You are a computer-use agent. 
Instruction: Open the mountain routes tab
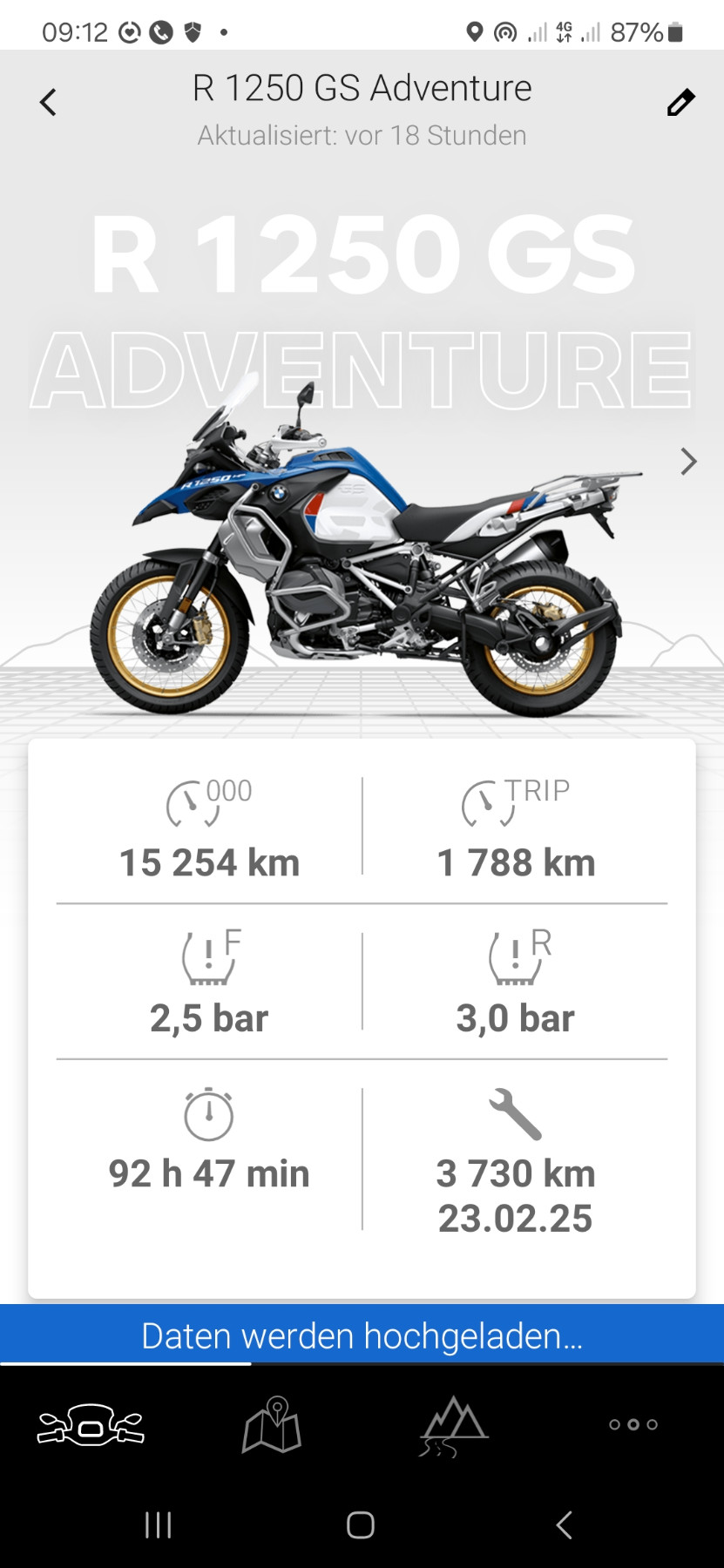point(453,1427)
